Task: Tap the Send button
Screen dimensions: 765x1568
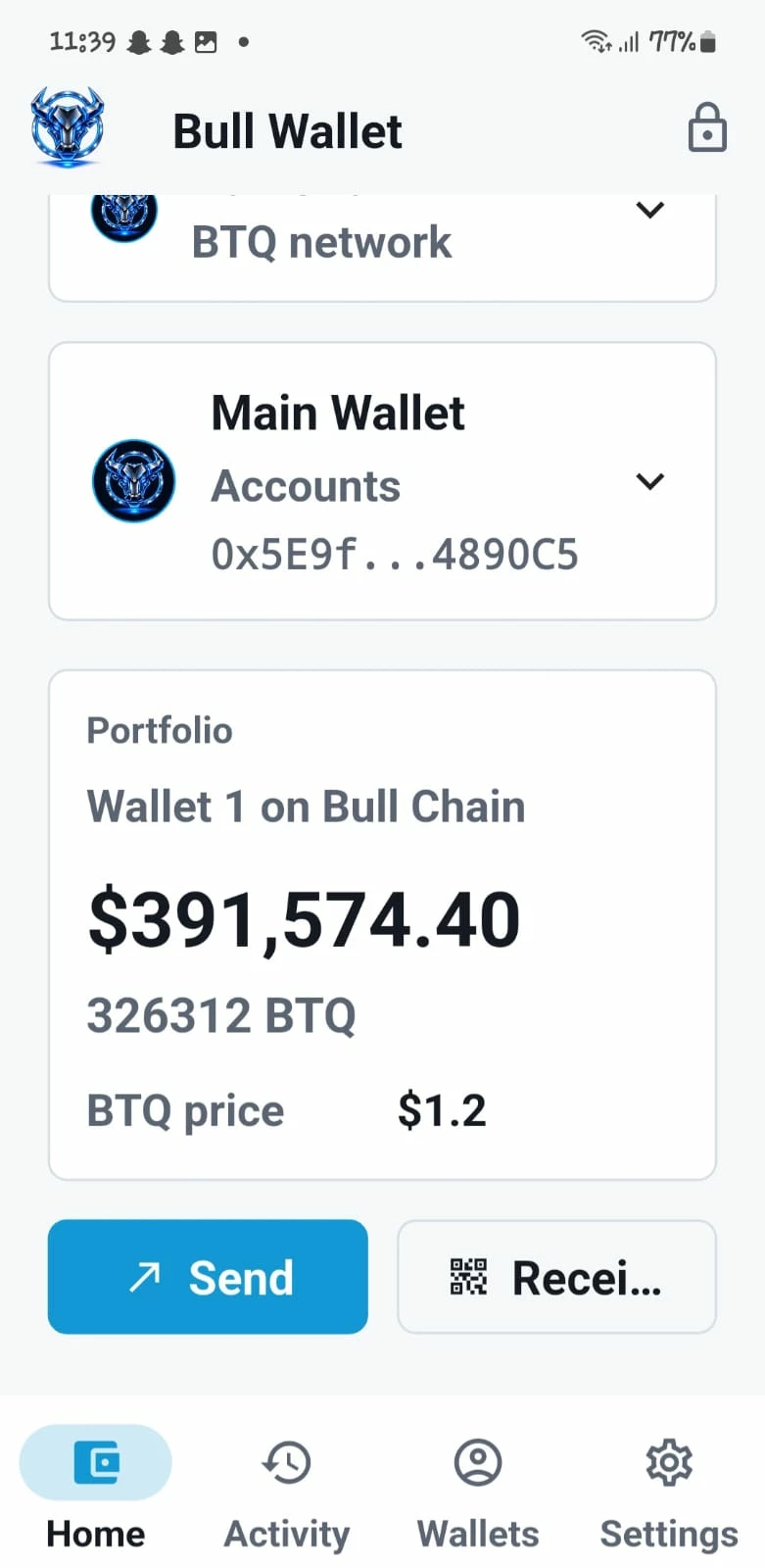Action: coord(208,1276)
